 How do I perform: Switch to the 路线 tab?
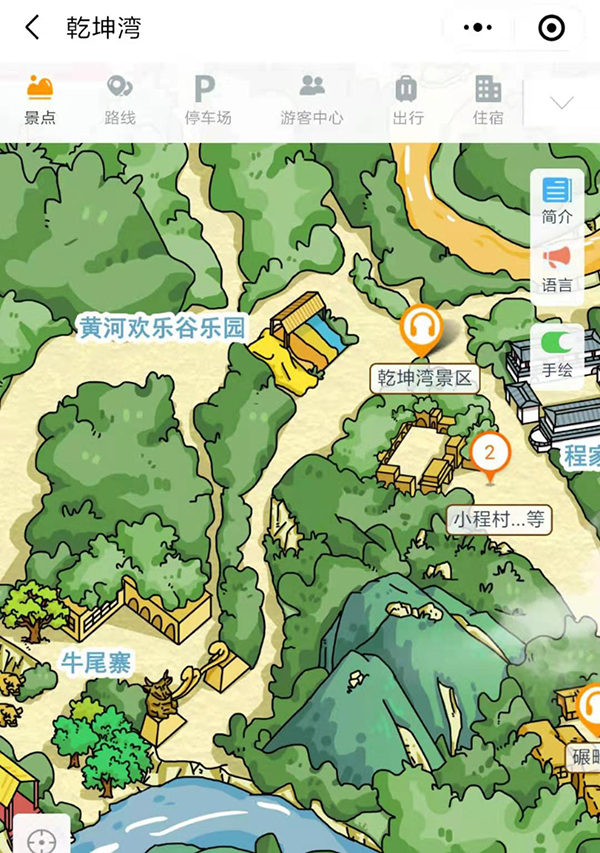coord(120,100)
